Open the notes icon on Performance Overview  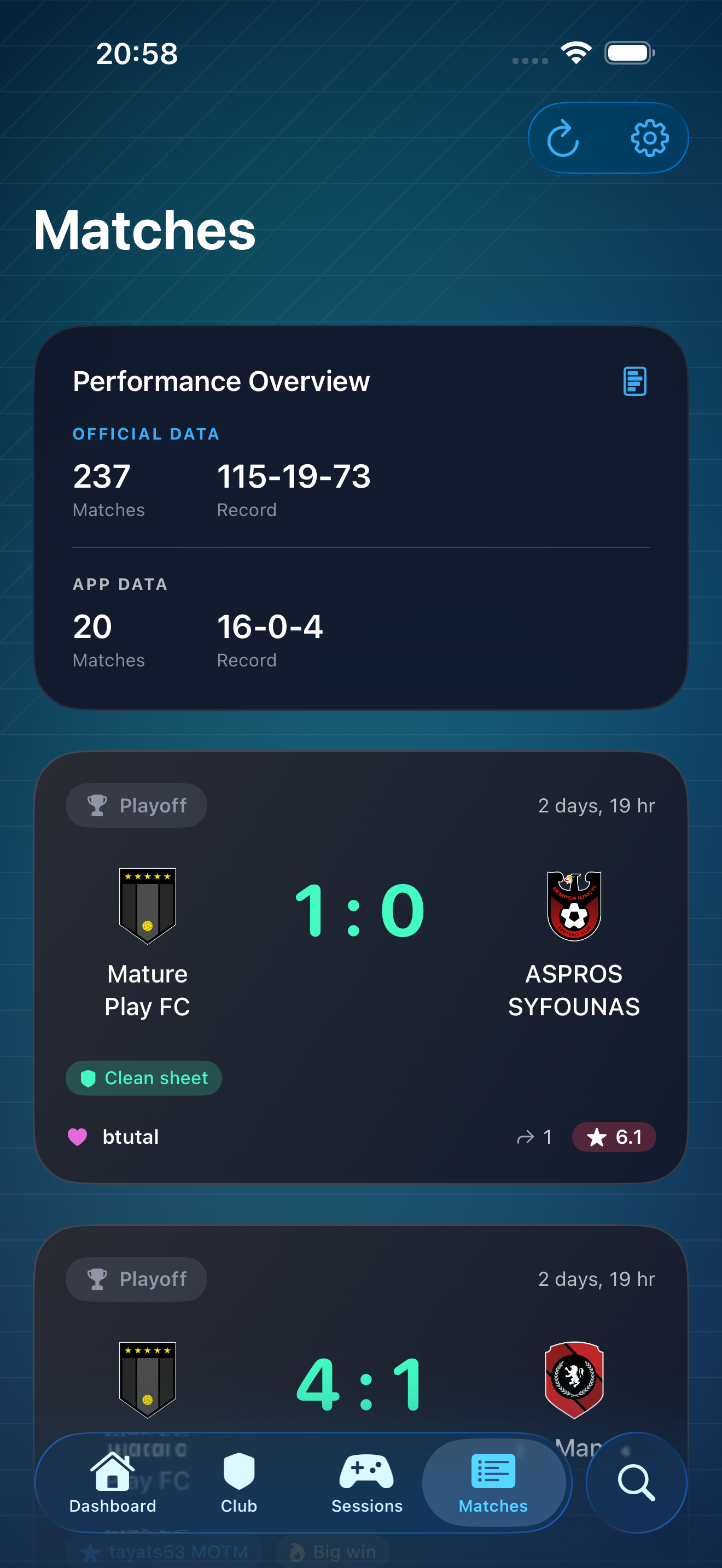(x=634, y=381)
